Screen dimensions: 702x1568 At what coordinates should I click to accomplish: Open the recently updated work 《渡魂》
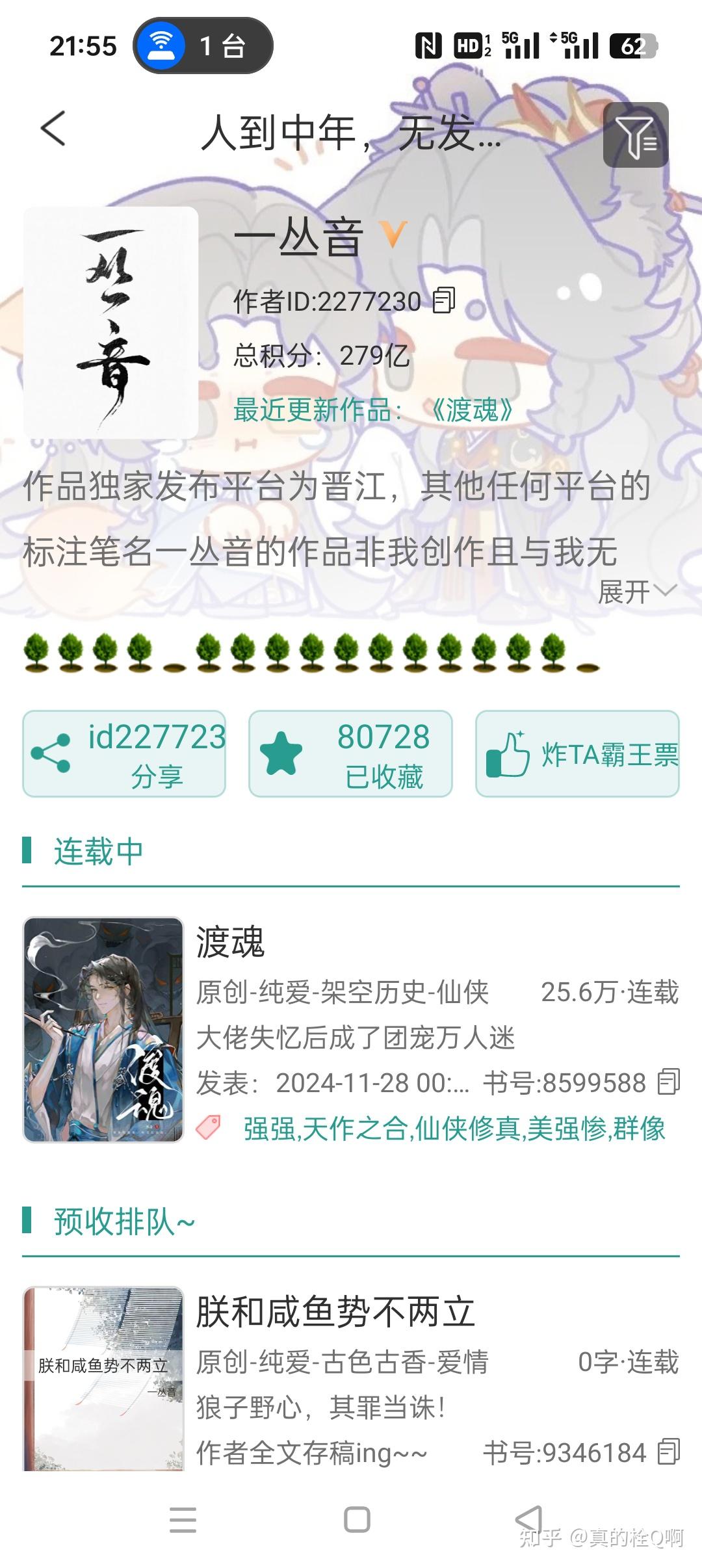tap(472, 410)
